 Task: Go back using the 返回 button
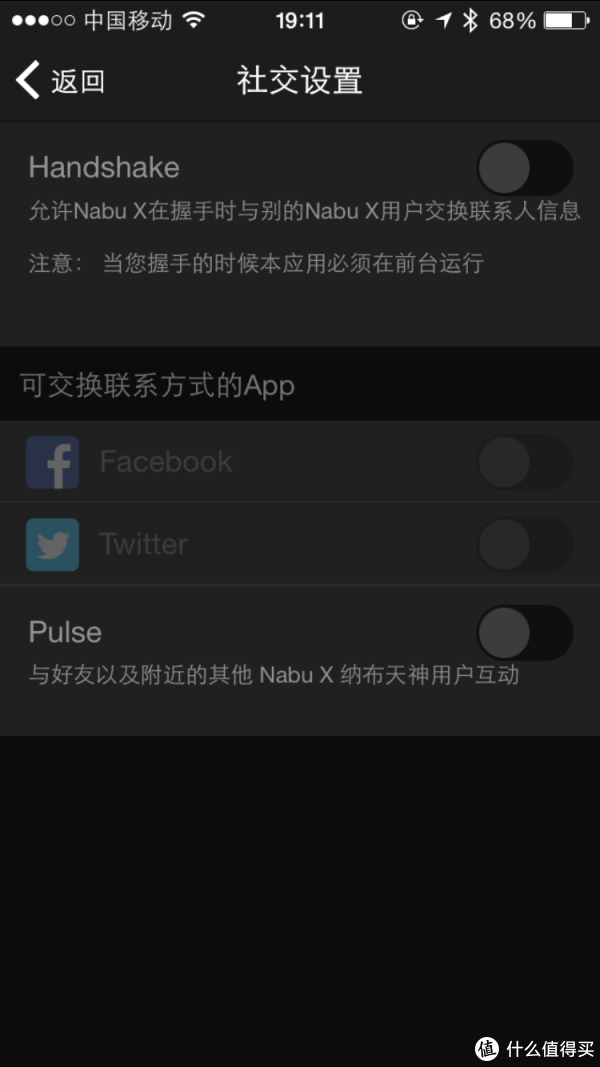pyautogui.click(x=60, y=80)
